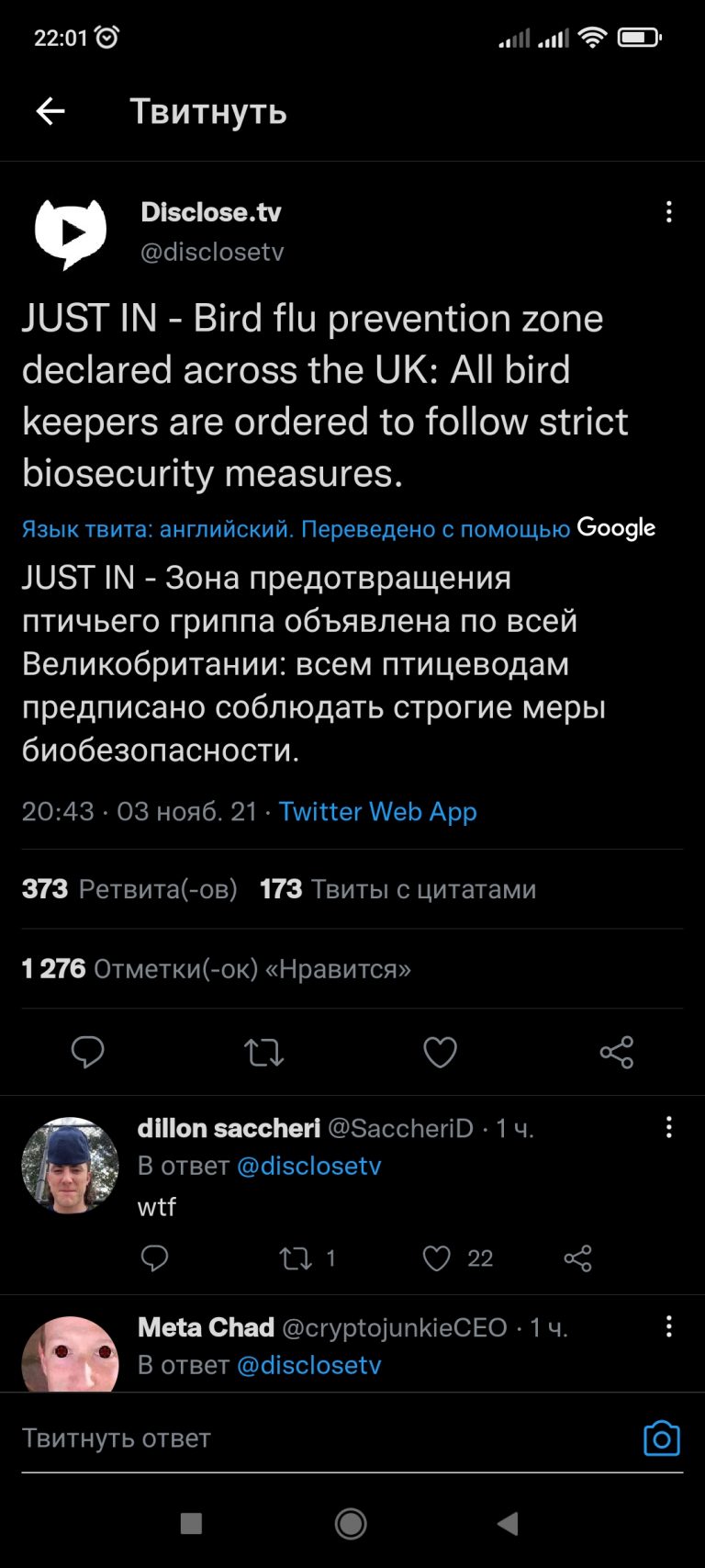Open the camera icon to attach a photo

[662, 1438]
